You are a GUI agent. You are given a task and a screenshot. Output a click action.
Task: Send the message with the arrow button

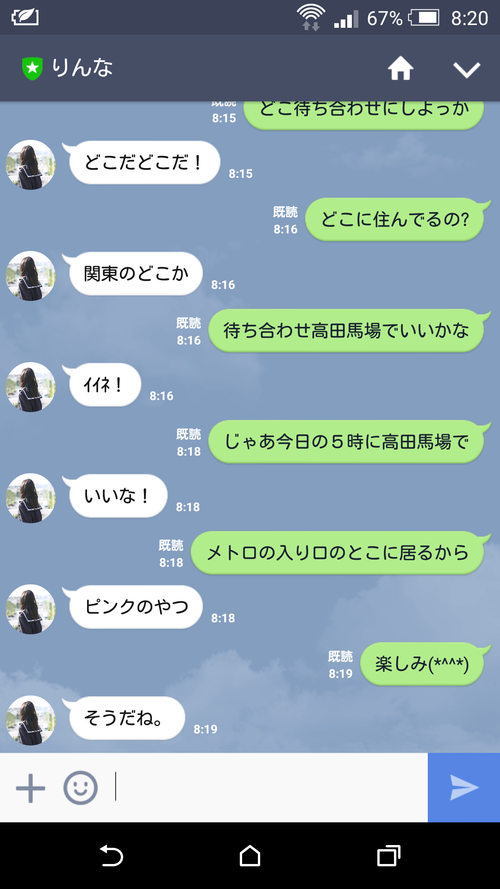[464, 787]
